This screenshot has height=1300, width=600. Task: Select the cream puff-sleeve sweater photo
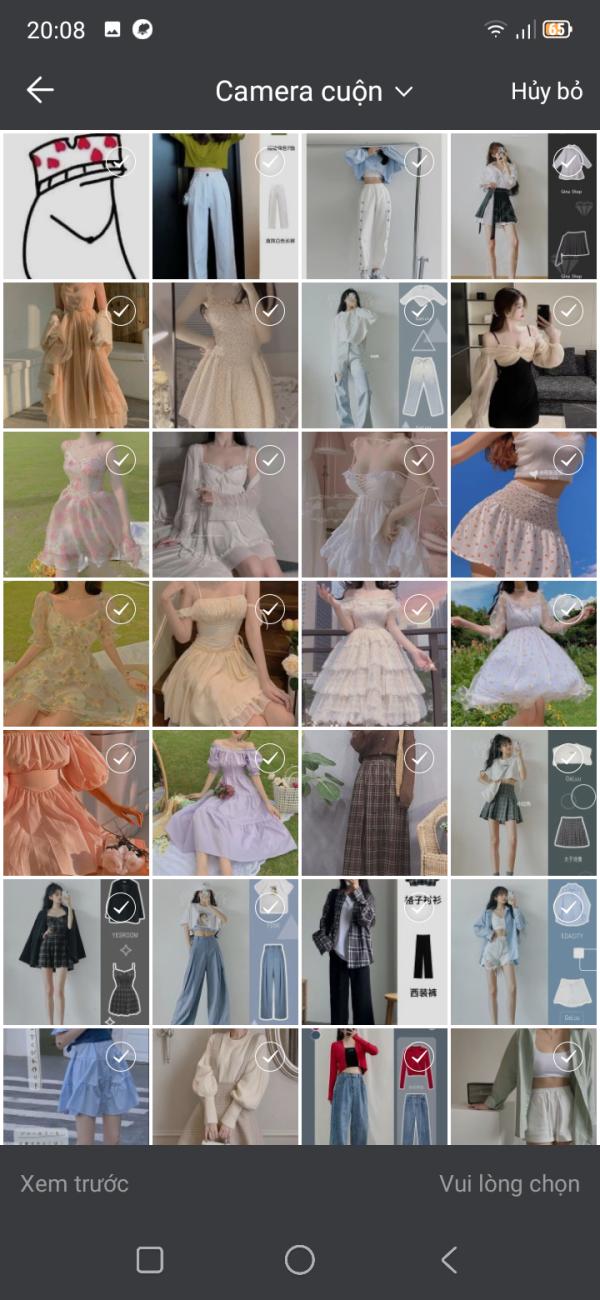[270, 1057]
